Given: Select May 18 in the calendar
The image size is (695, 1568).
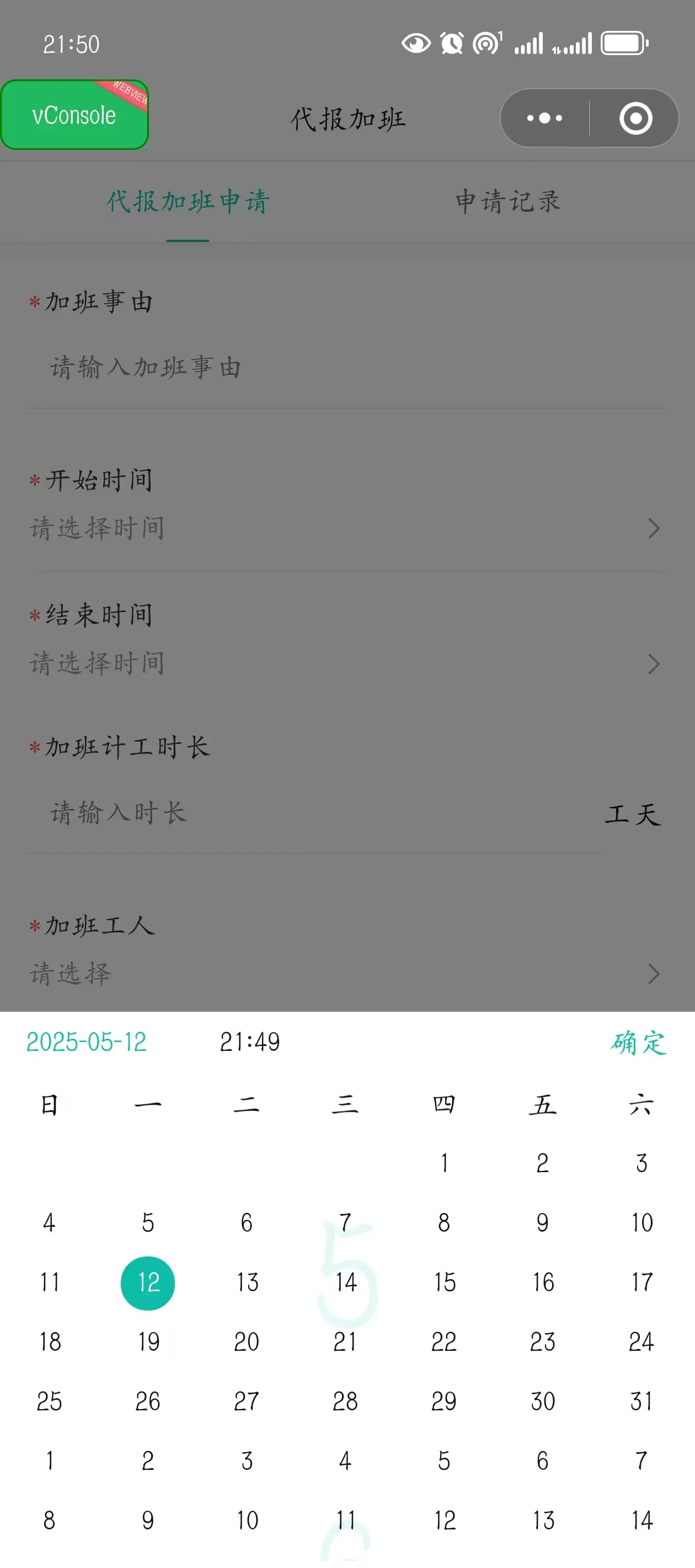Looking at the screenshot, I should 50,1342.
